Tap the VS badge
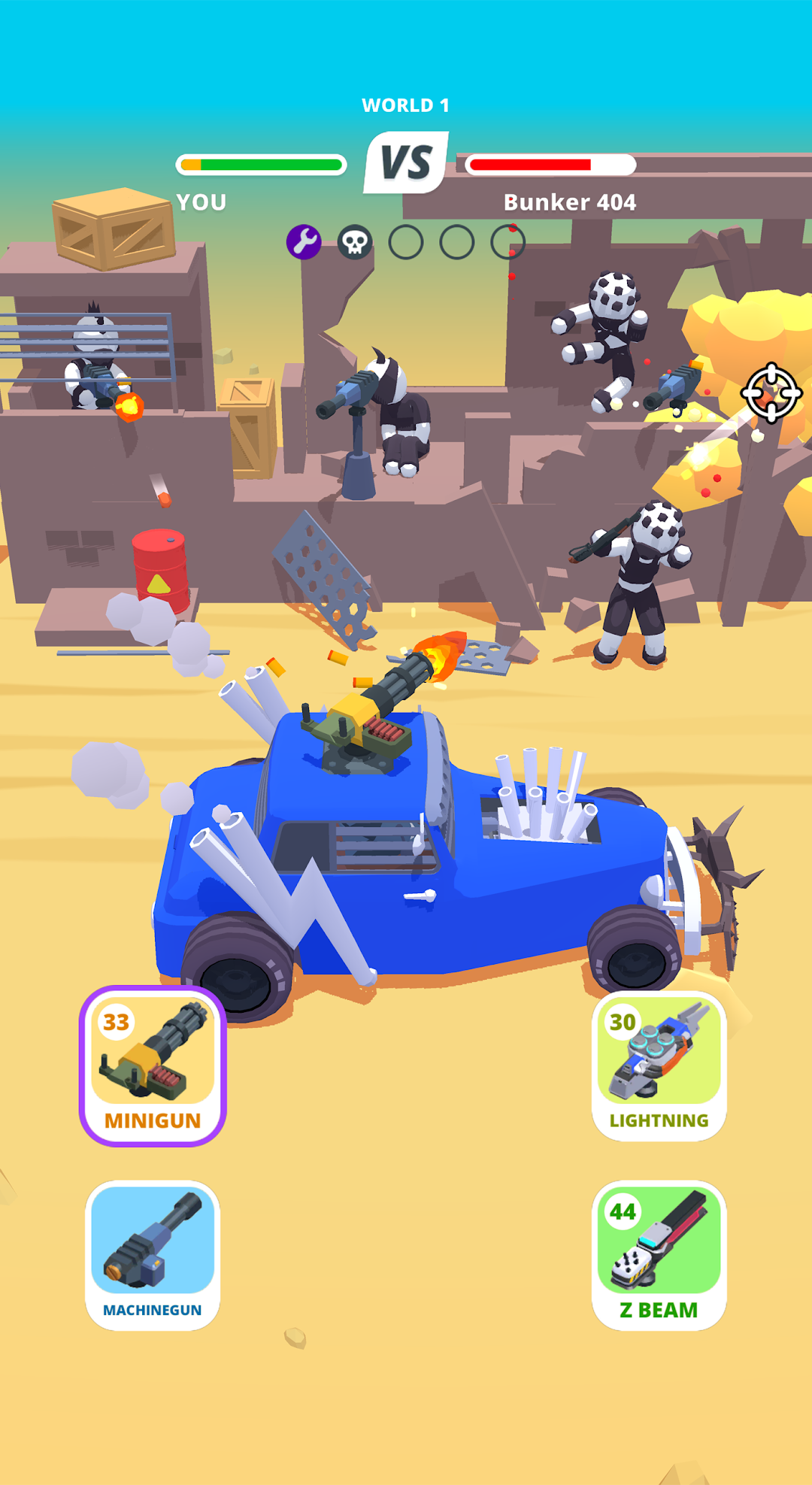Viewport: 812px width, 1485px height. coord(406,159)
